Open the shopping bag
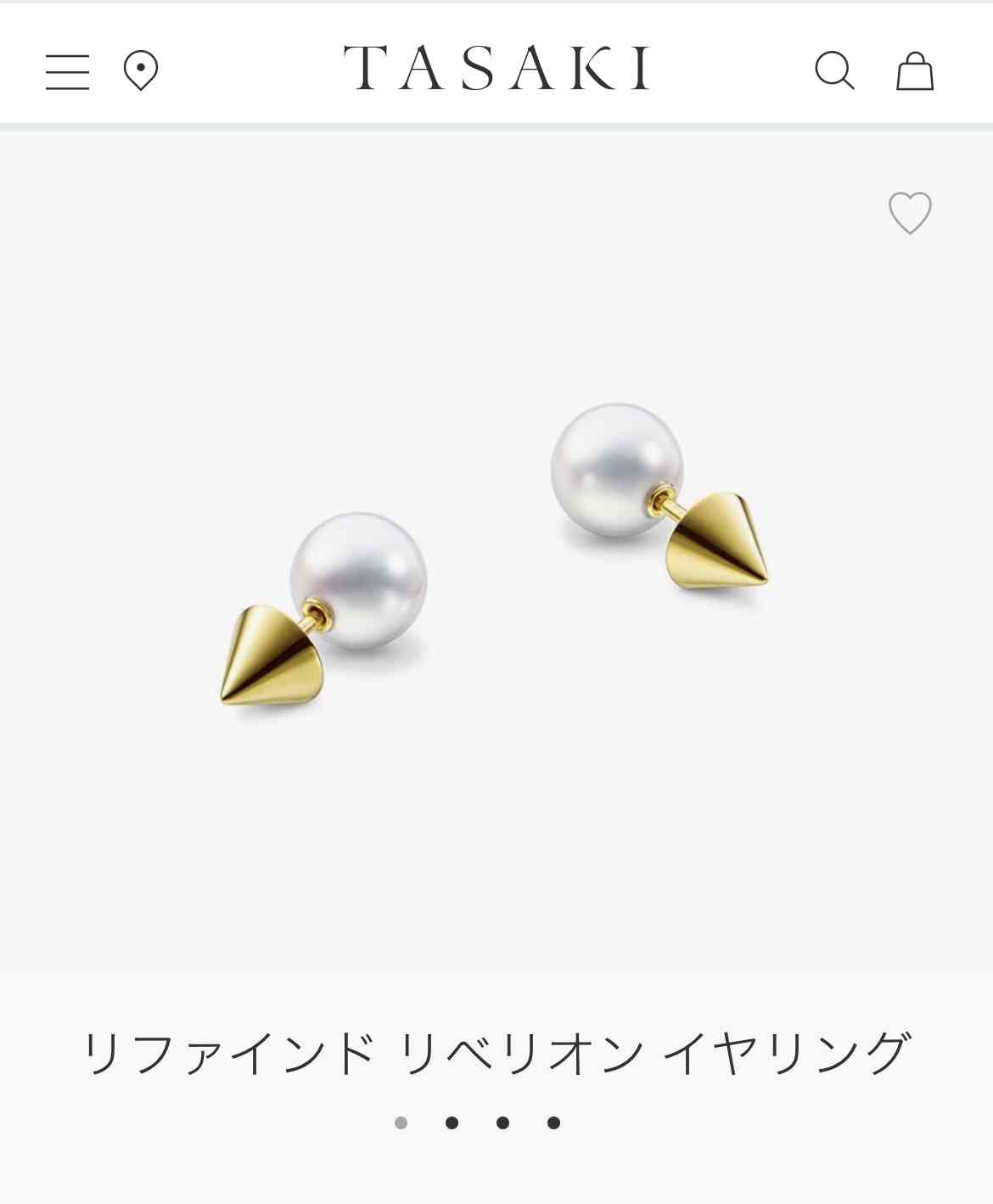This screenshot has height=1204, width=993. tap(915, 70)
